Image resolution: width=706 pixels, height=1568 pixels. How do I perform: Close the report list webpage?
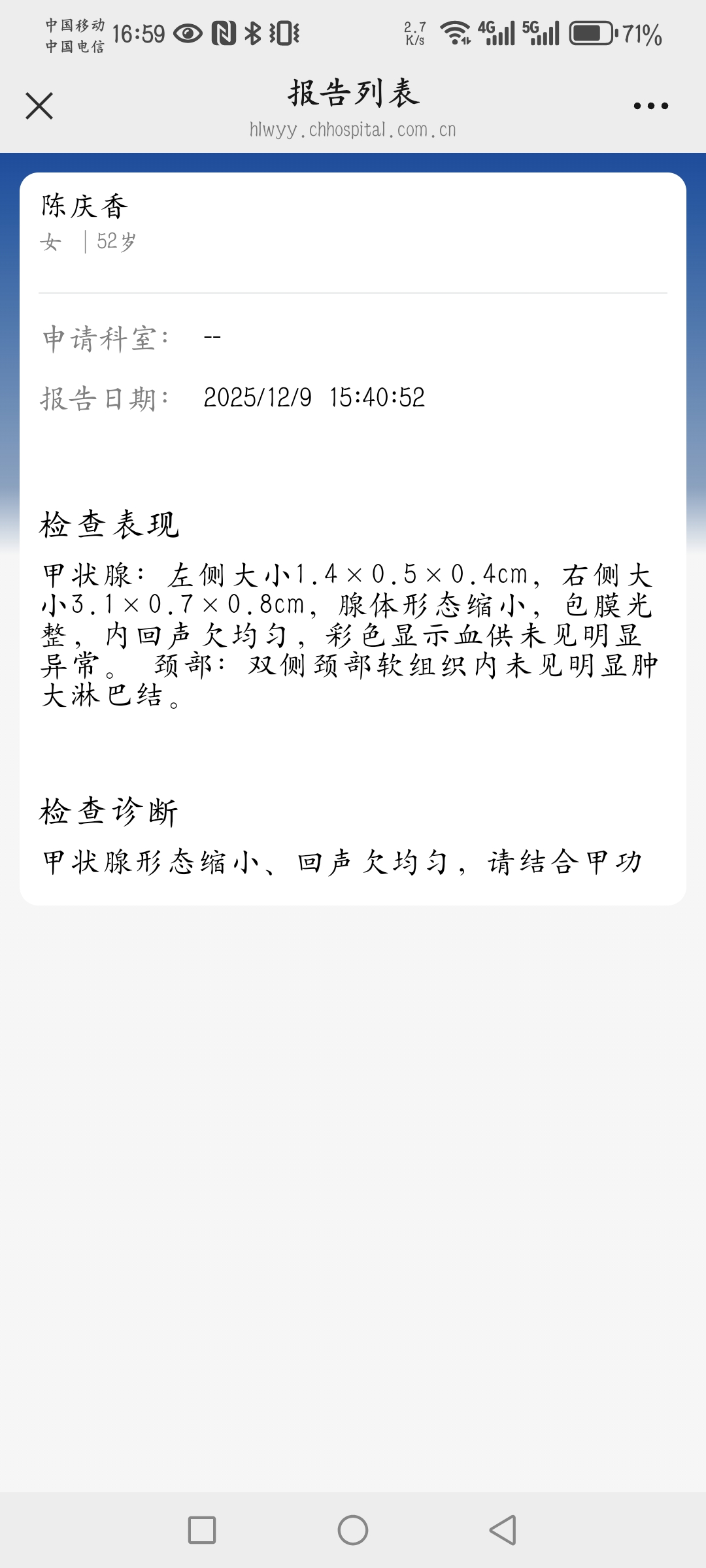coord(39,106)
